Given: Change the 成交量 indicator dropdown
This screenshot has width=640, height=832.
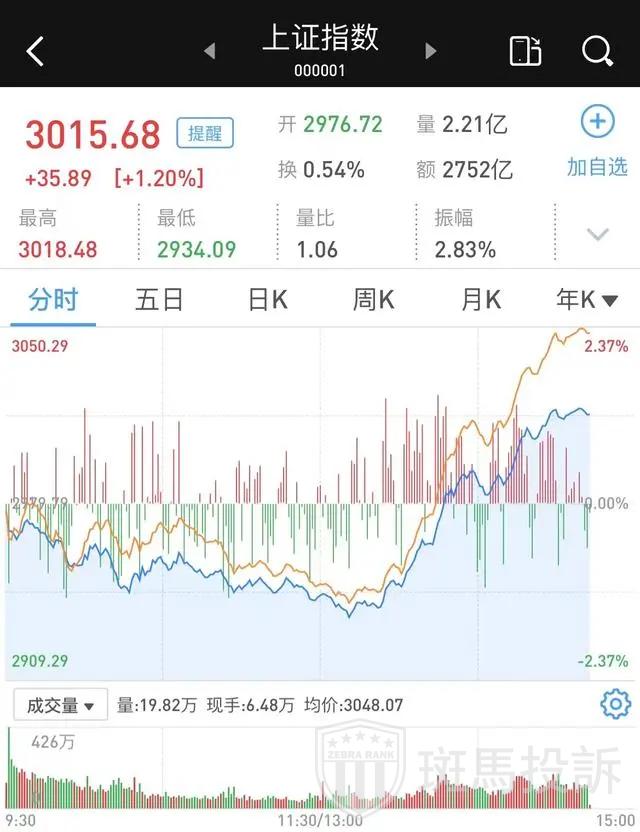Looking at the screenshot, I should [61, 705].
